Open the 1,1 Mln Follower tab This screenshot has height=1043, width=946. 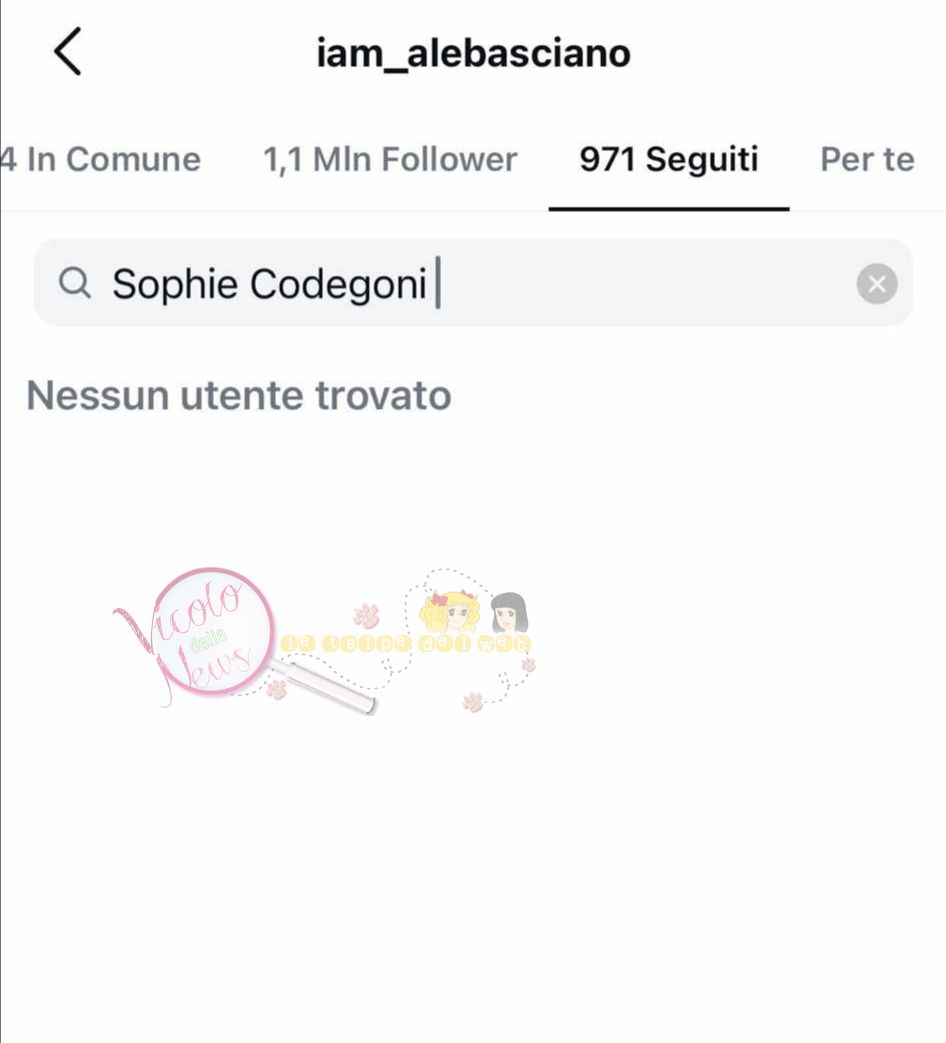click(390, 160)
